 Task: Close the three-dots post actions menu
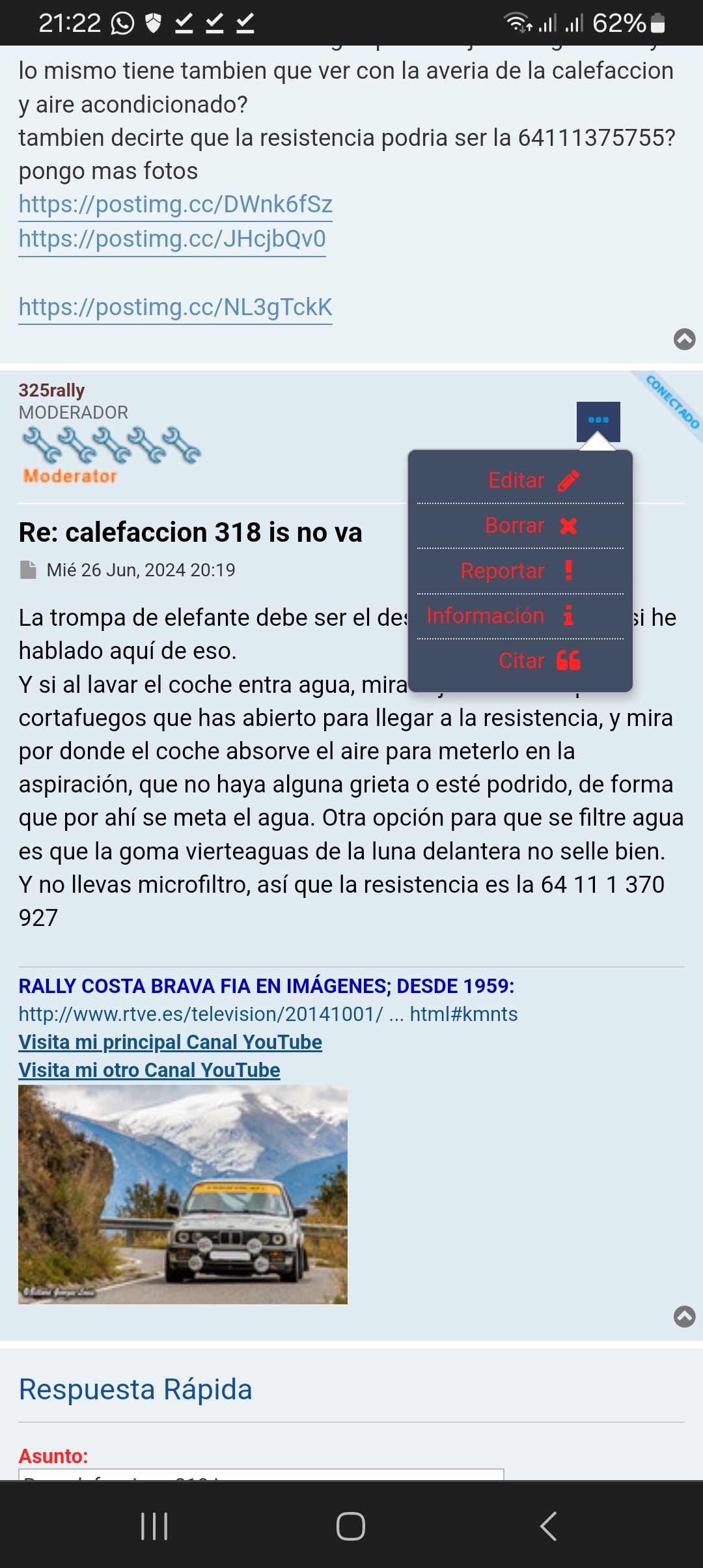click(x=598, y=421)
